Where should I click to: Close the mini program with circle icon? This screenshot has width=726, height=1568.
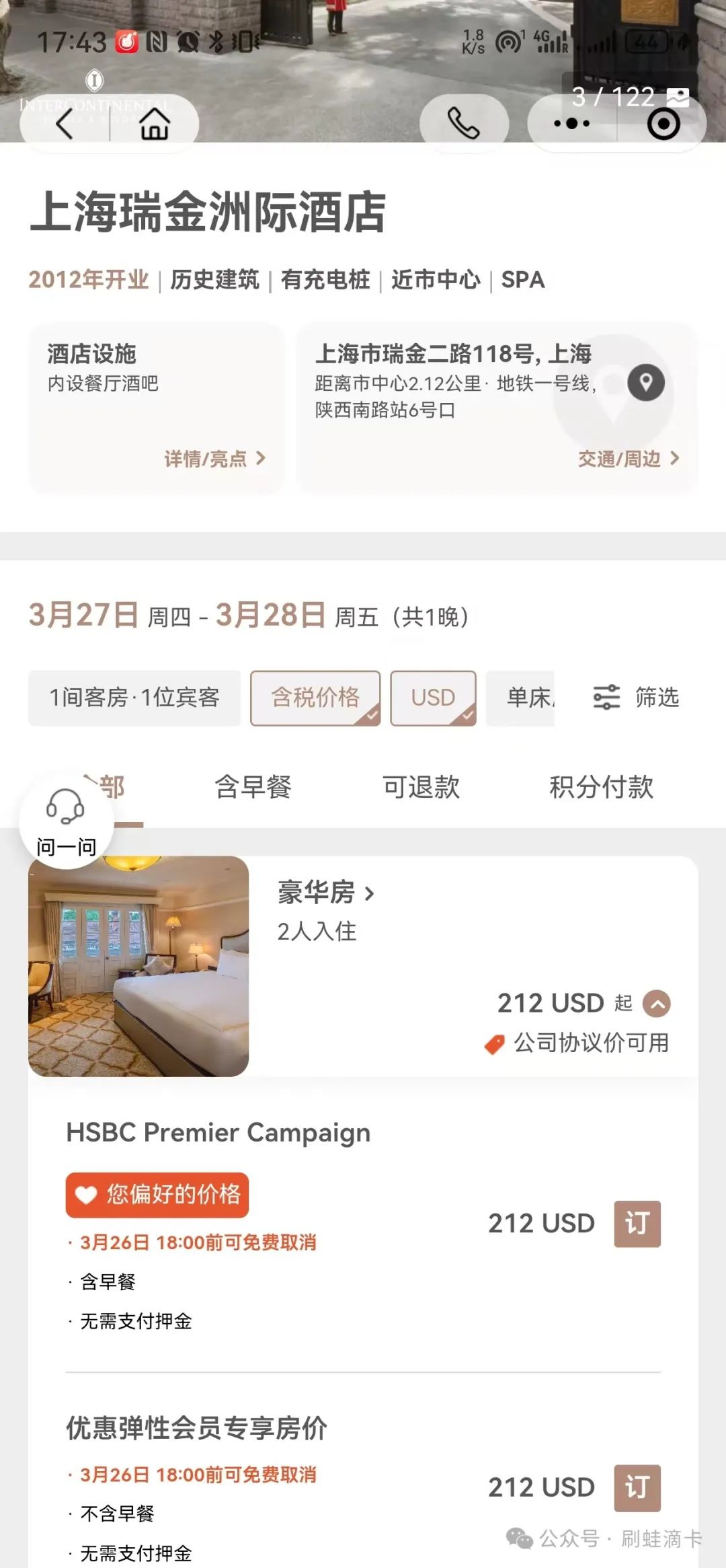[x=663, y=124]
